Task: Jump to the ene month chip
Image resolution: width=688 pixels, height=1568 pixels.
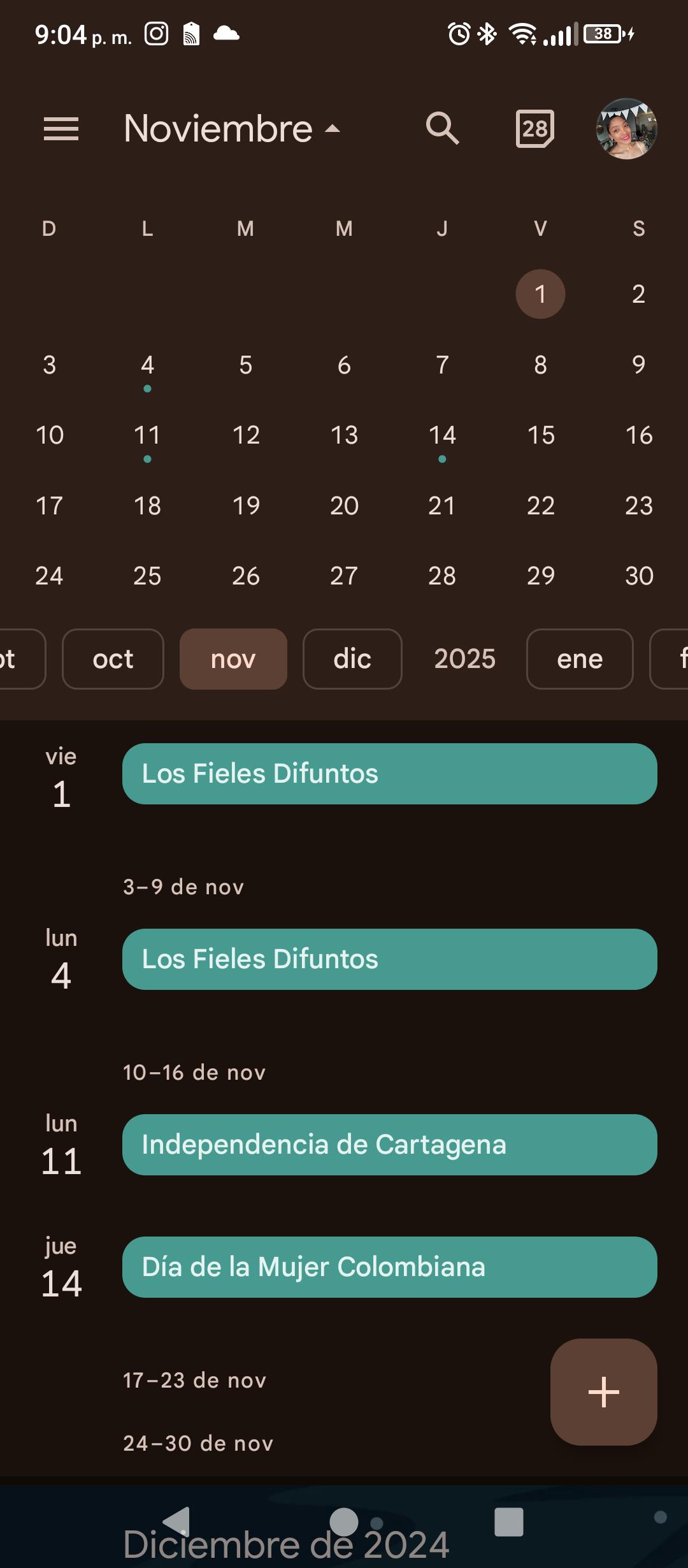Action: click(580, 659)
